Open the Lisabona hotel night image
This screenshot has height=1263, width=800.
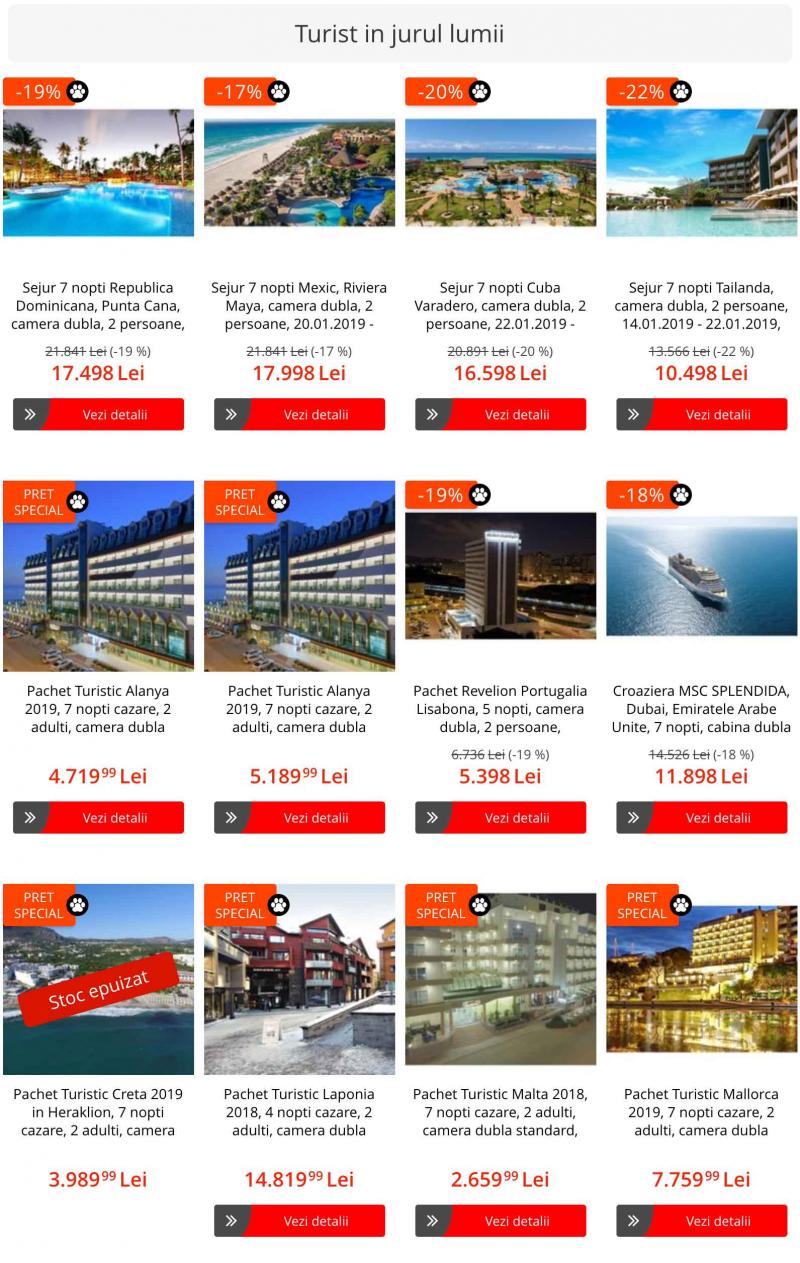point(501,576)
